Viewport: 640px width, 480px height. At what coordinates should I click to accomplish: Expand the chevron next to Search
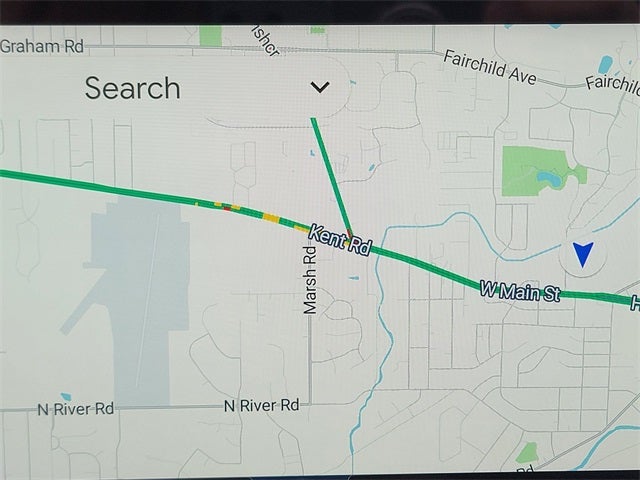click(320, 87)
